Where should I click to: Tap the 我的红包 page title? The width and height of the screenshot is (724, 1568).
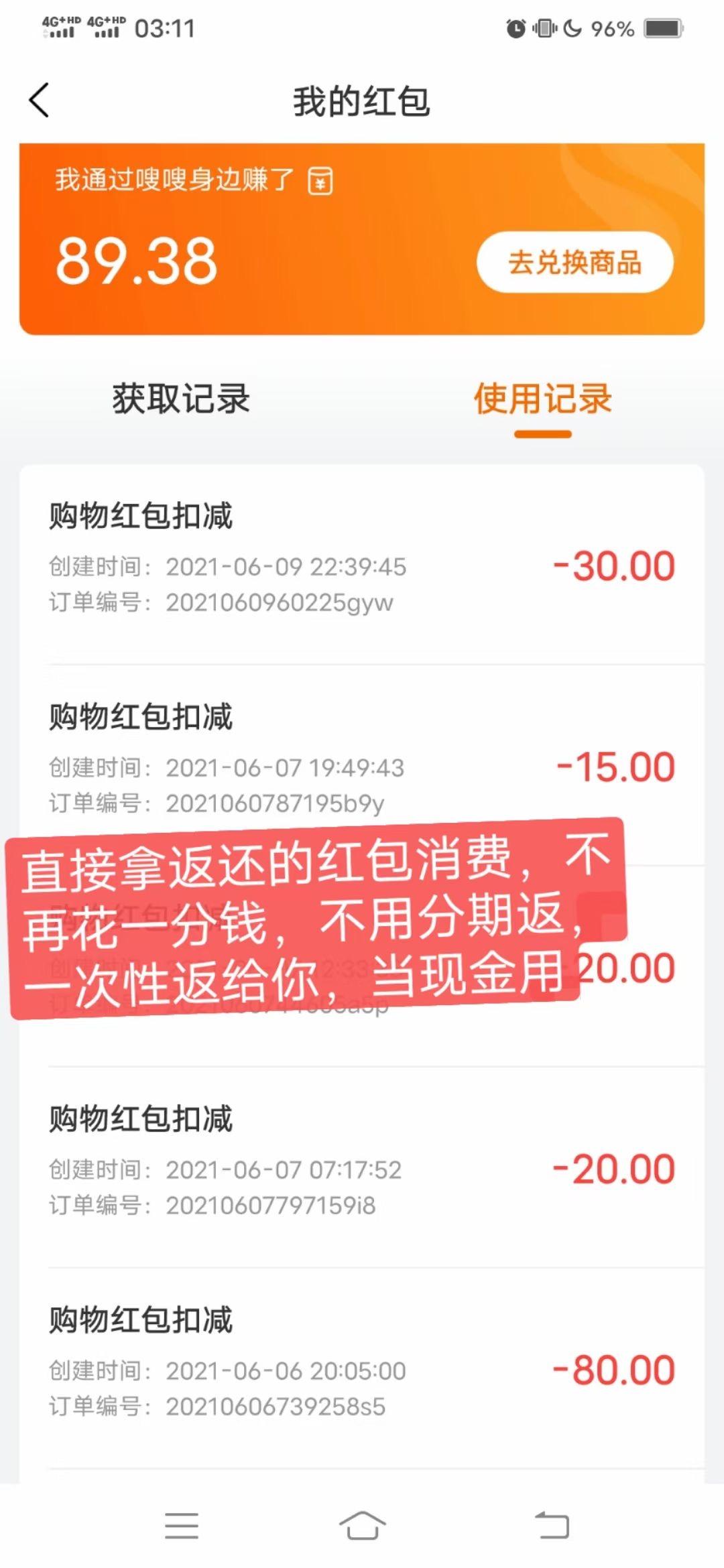point(362,101)
